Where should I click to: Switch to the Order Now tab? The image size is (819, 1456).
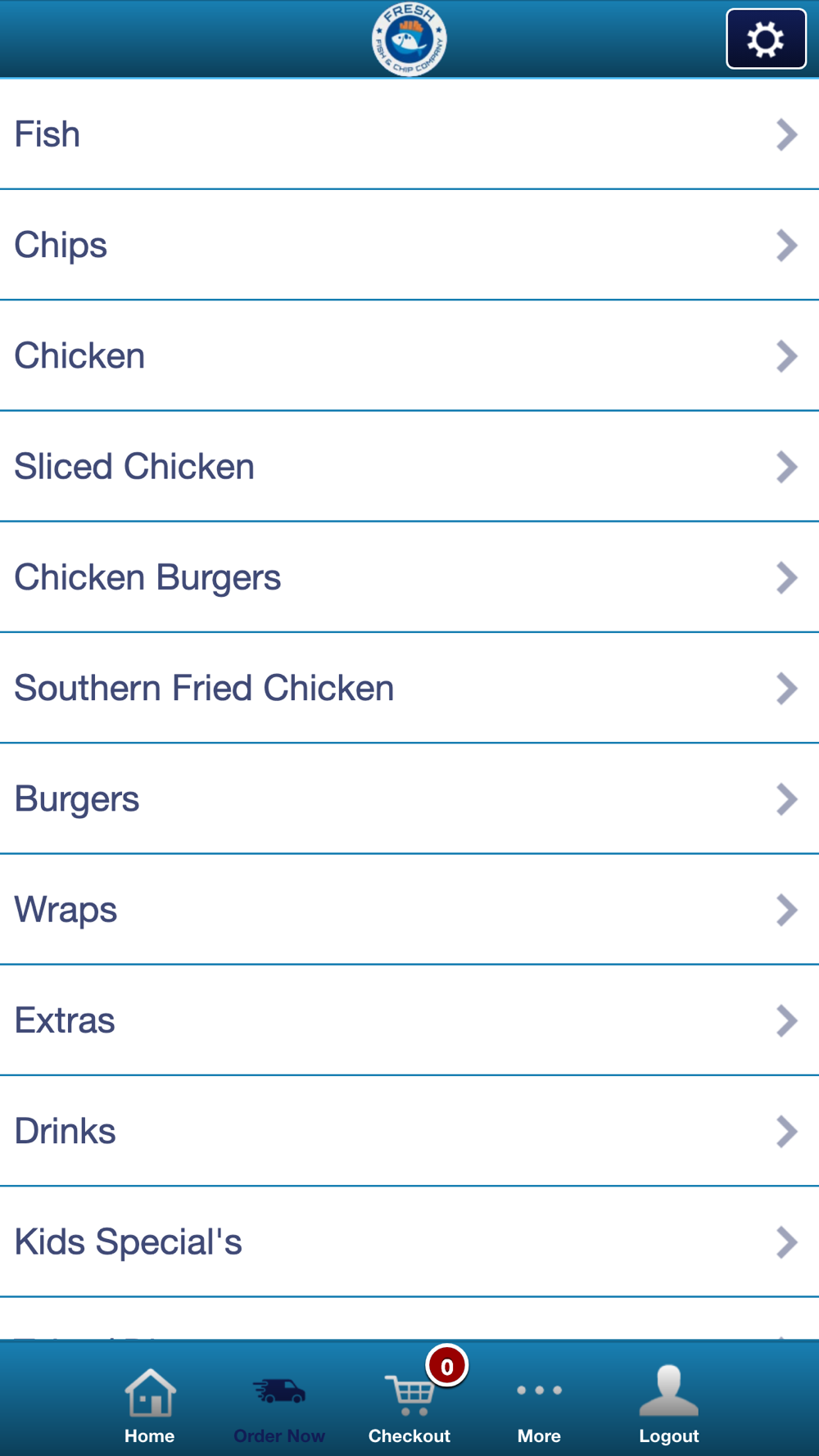click(279, 1405)
